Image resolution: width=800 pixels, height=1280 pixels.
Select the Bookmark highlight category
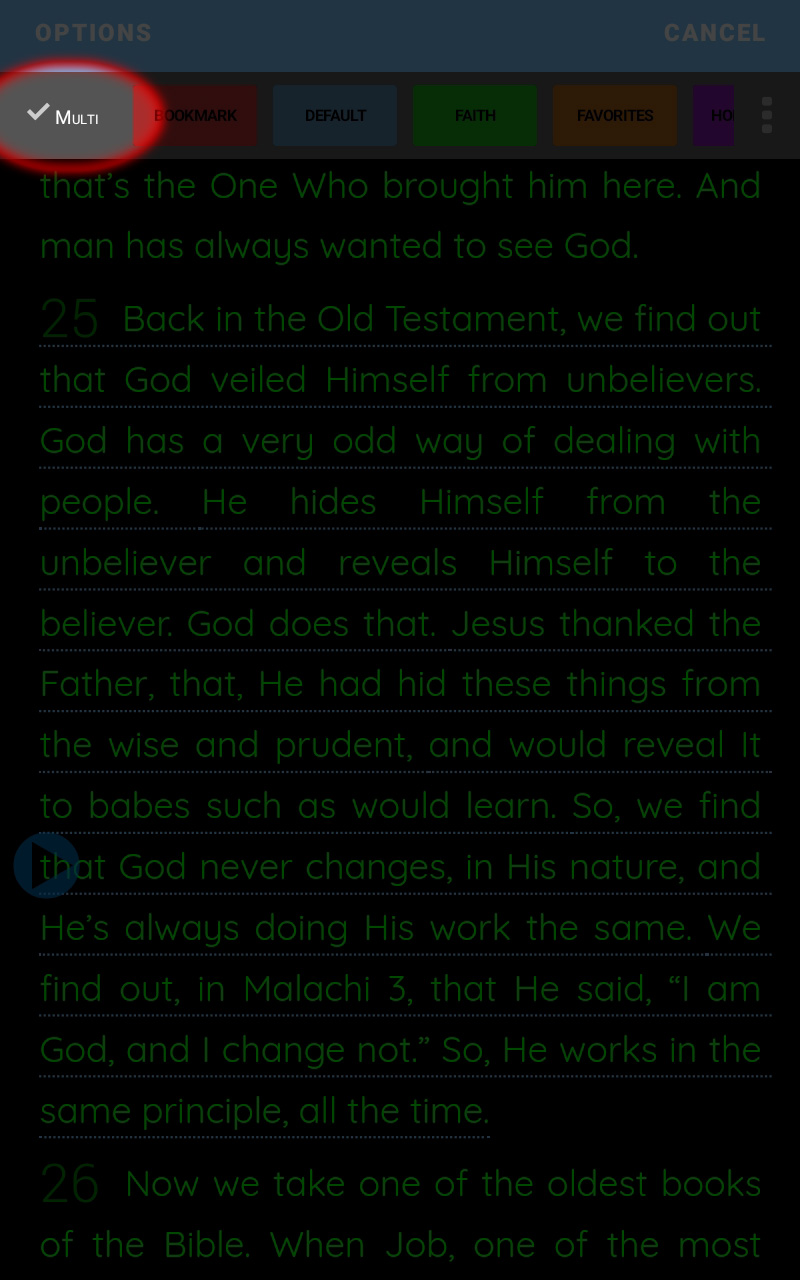(x=195, y=116)
